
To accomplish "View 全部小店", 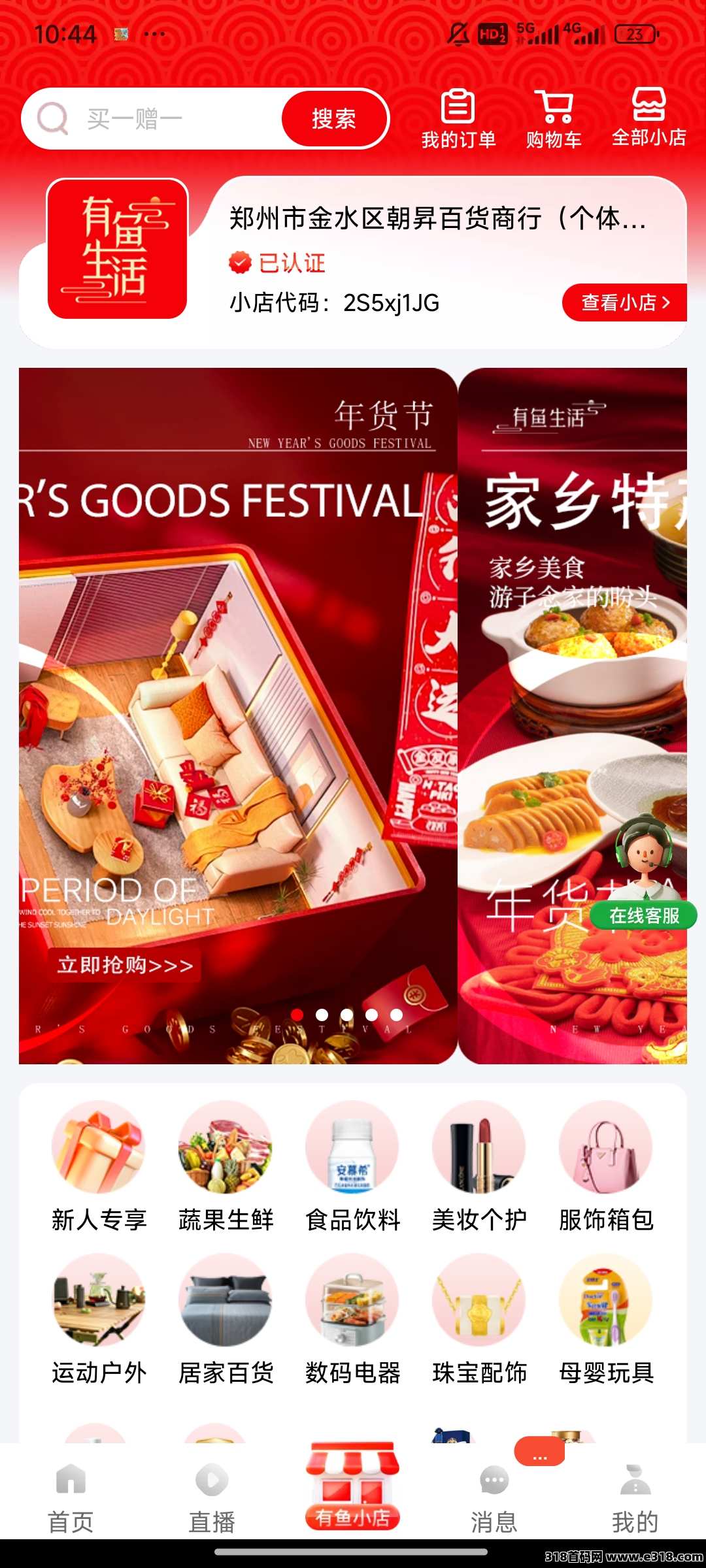I will click(648, 118).
